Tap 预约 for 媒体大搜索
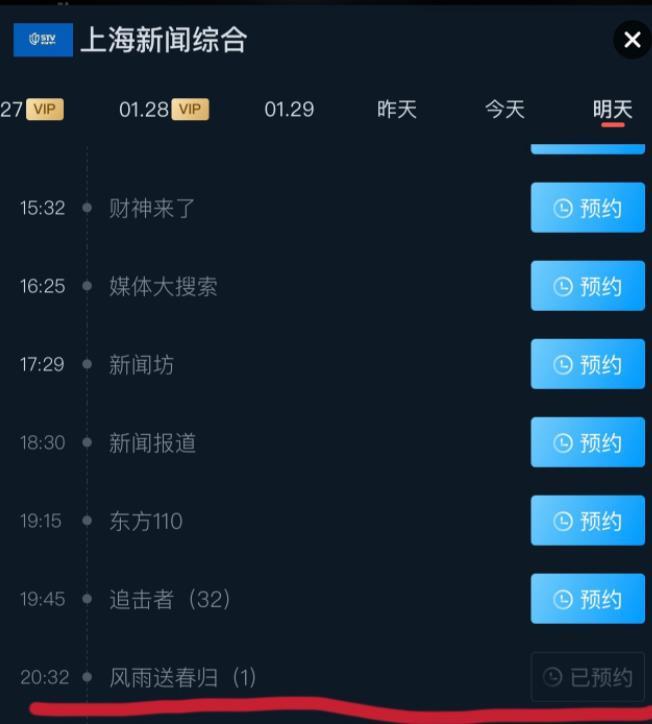This screenshot has height=724, width=652. click(x=587, y=286)
